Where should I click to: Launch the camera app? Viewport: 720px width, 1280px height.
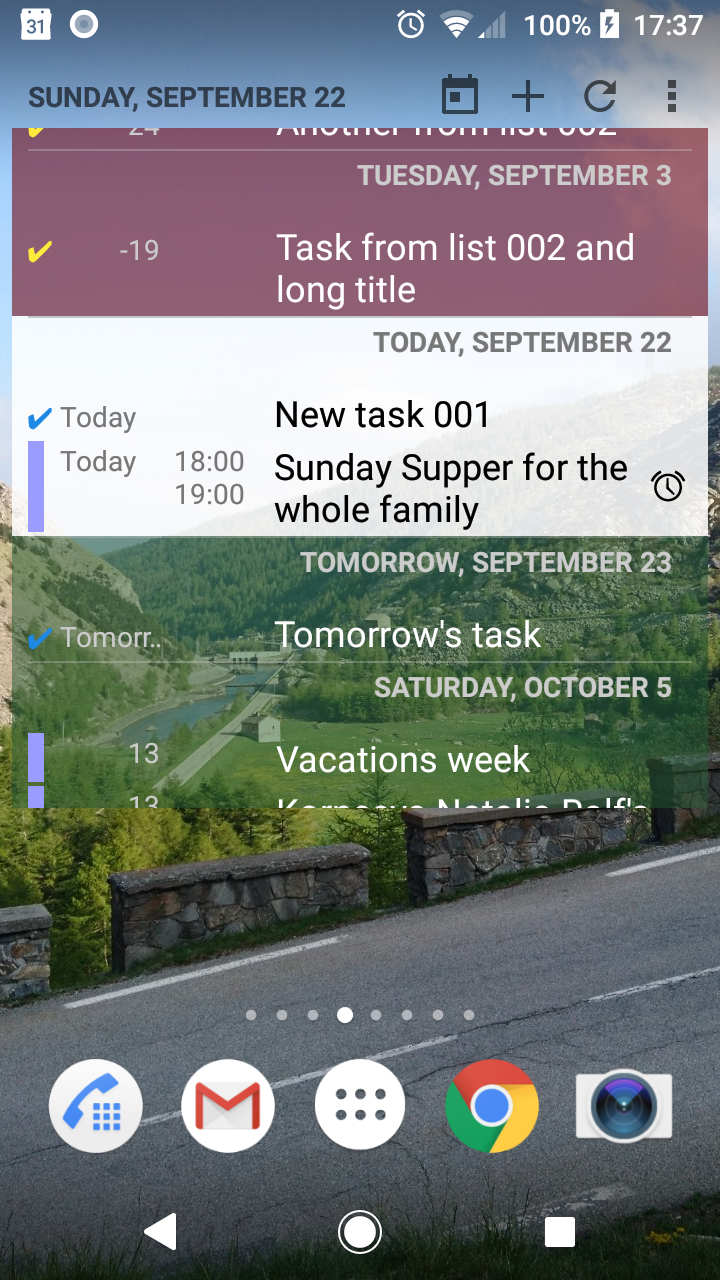click(624, 1106)
